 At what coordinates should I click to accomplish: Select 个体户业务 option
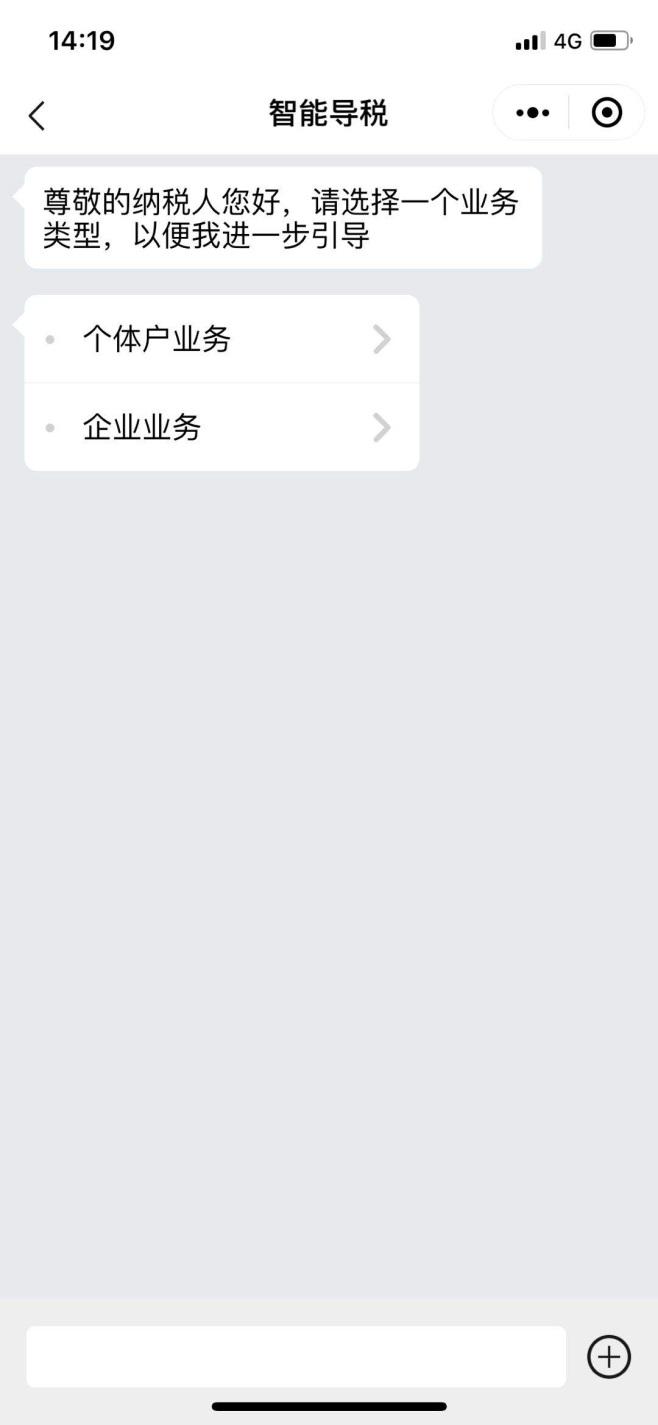pyautogui.click(x=221, y=339)
